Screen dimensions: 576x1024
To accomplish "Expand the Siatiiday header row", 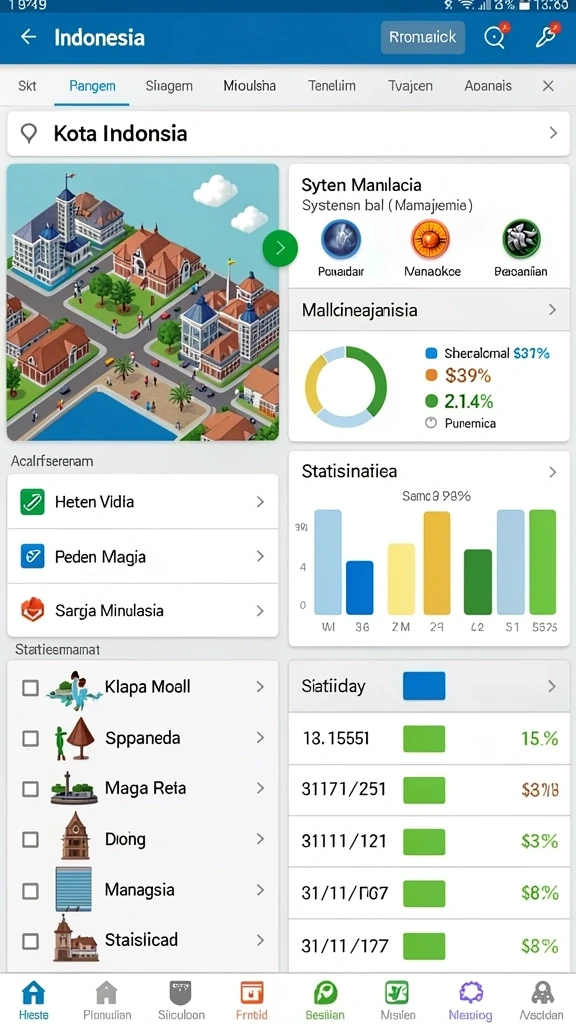I will (429, 686).
